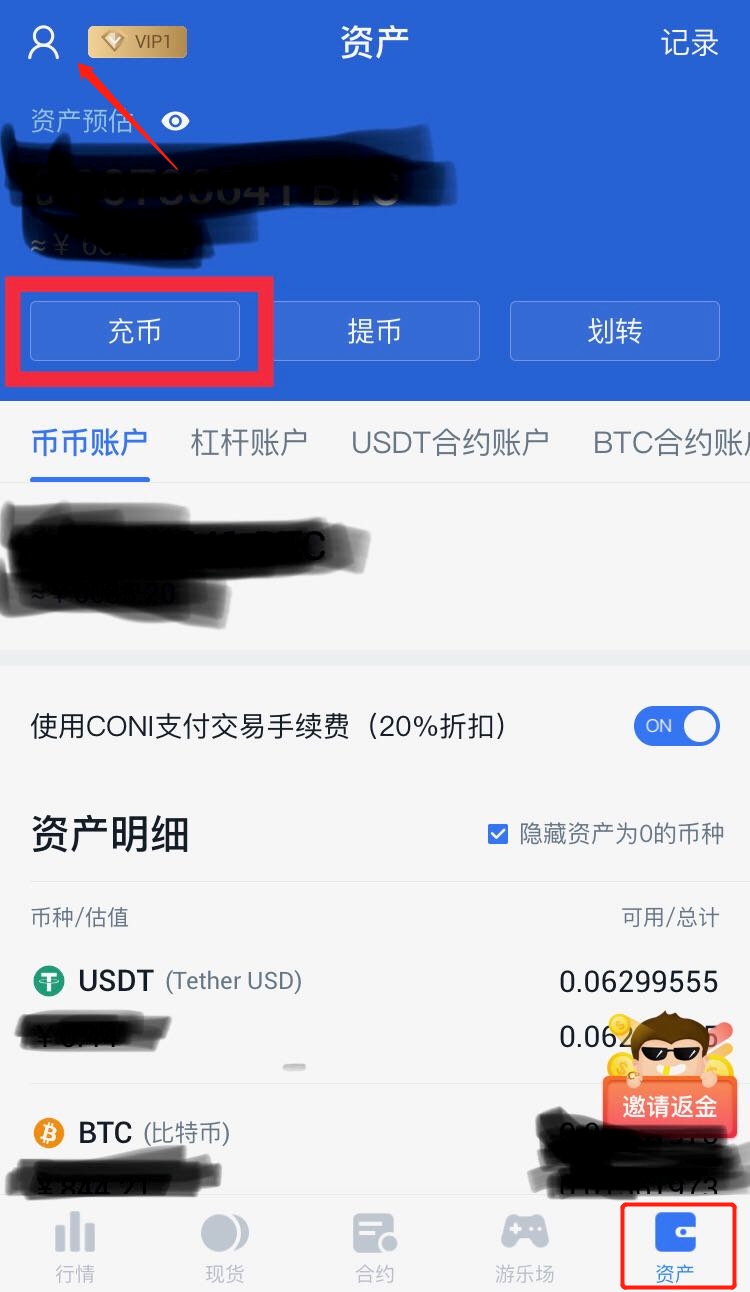
Task: Open the USDT asset row
Action: click(300, 1005)
